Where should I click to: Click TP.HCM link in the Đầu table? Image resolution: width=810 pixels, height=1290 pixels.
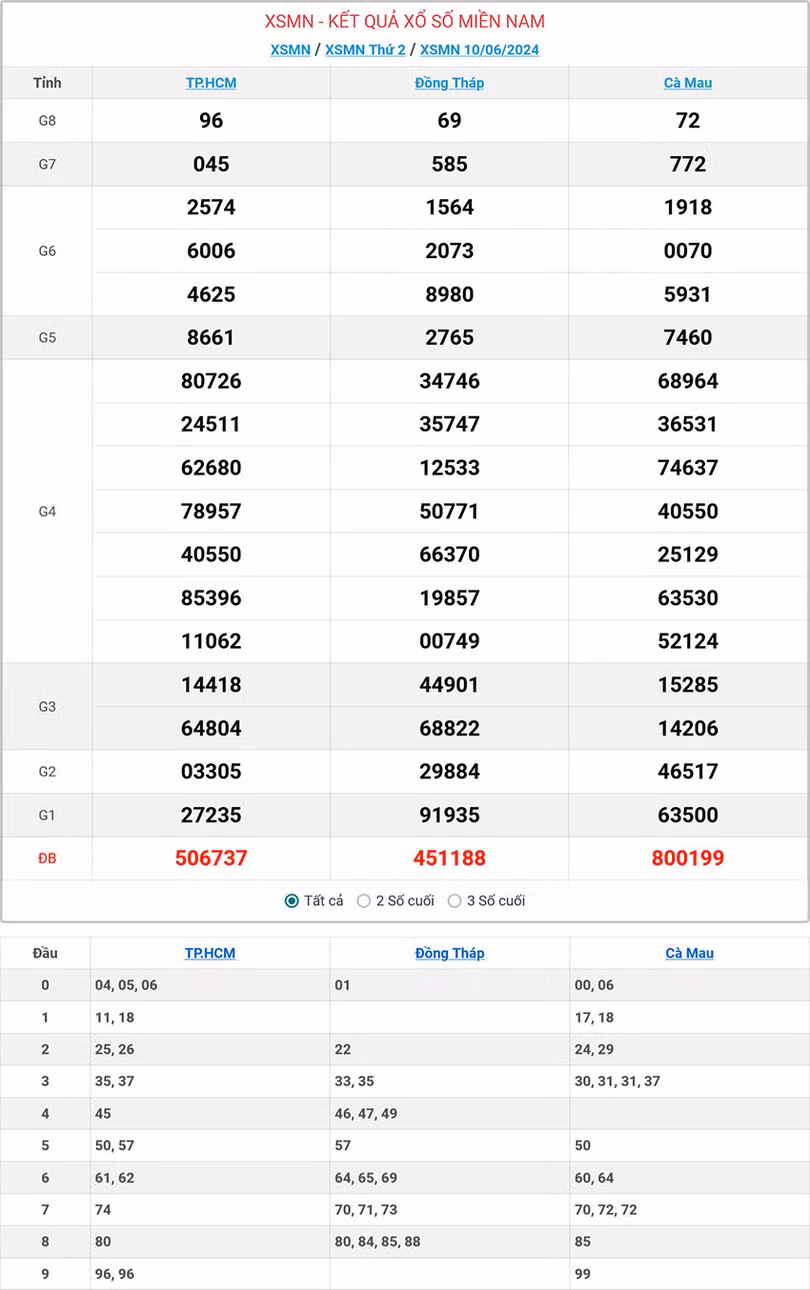click(211, 953)
